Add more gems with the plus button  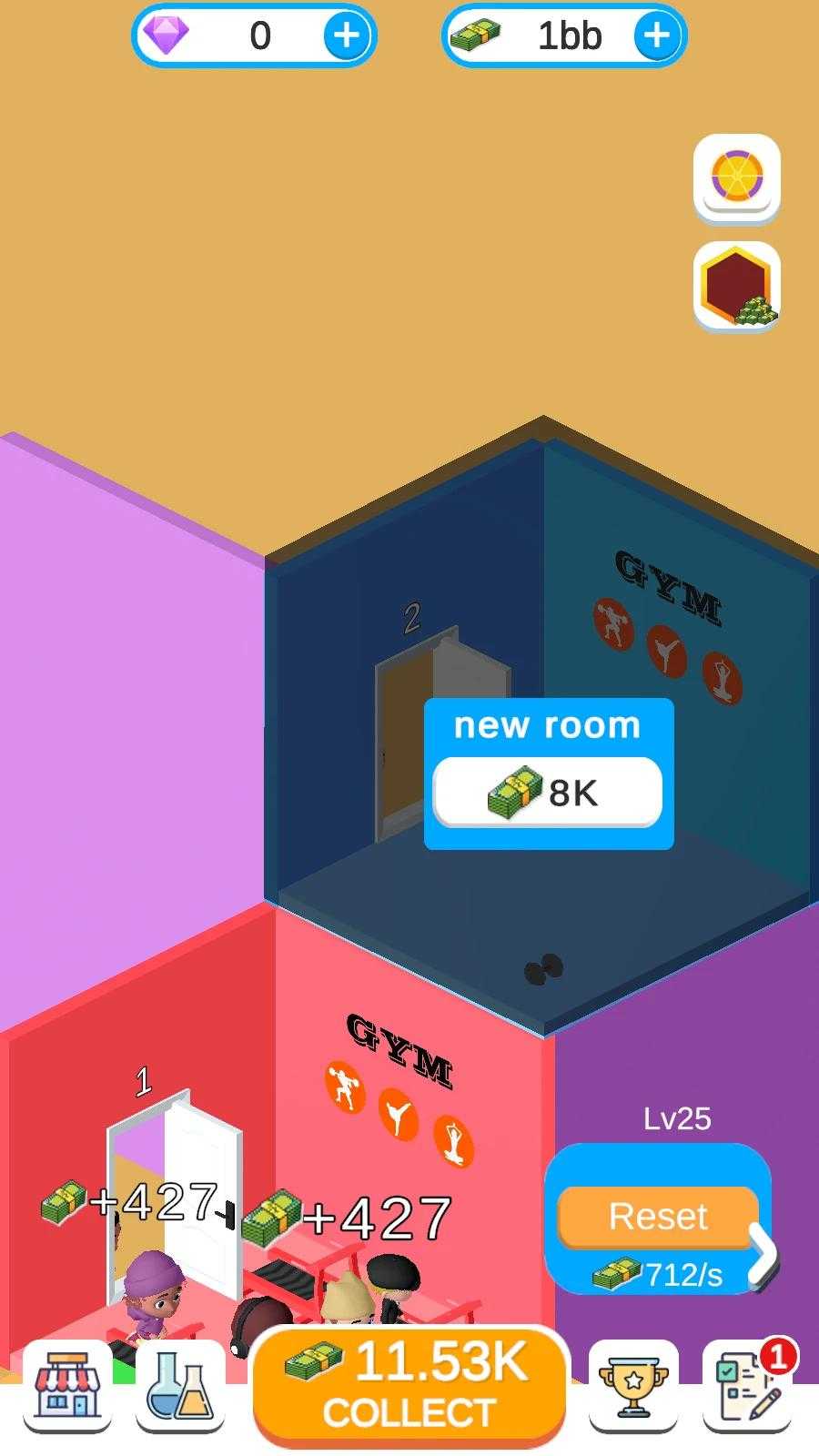[x=347, y=35]
